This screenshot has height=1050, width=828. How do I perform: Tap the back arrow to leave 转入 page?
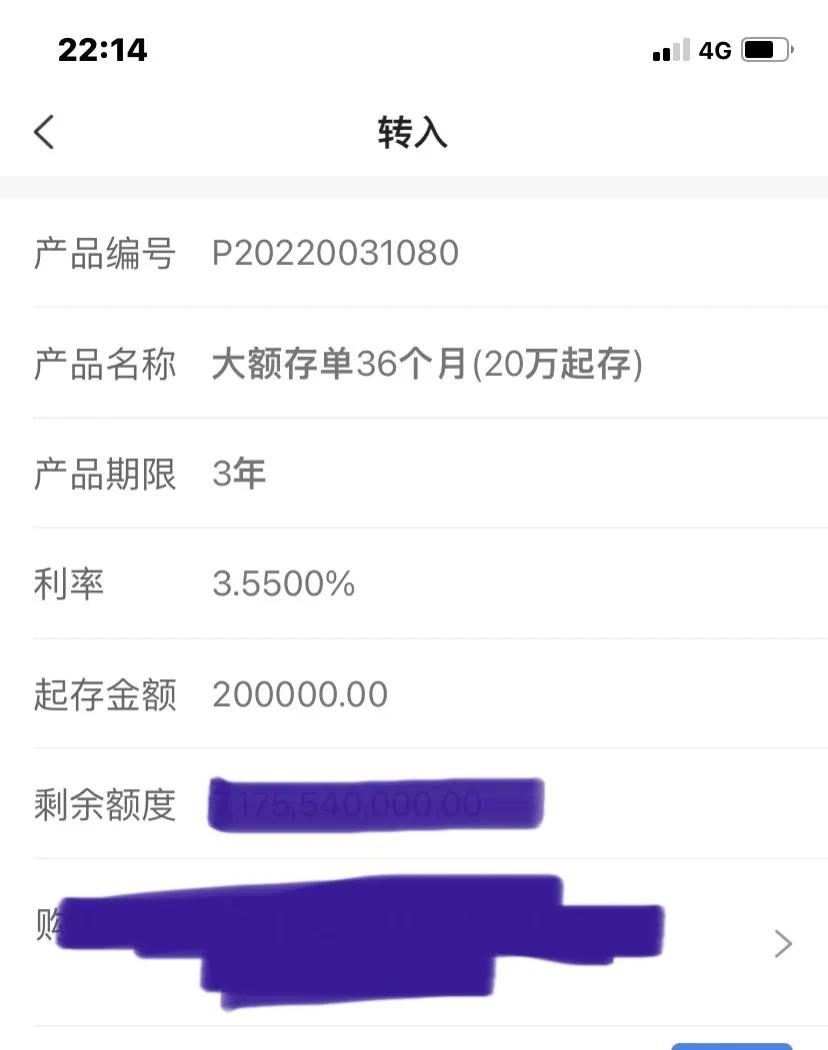pyautogui.click(x=42, y=131)
